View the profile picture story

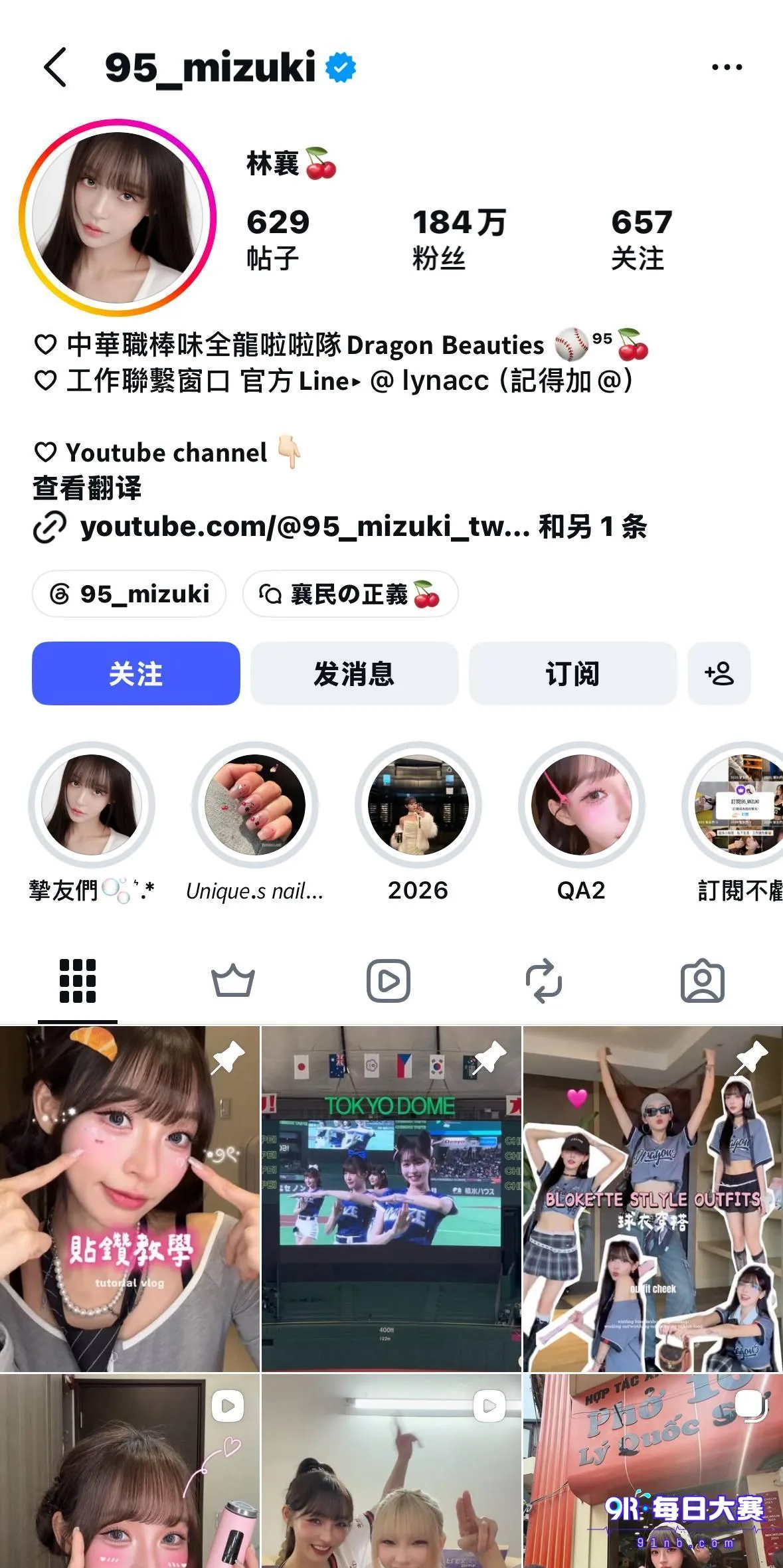click(x=118, y=218)
